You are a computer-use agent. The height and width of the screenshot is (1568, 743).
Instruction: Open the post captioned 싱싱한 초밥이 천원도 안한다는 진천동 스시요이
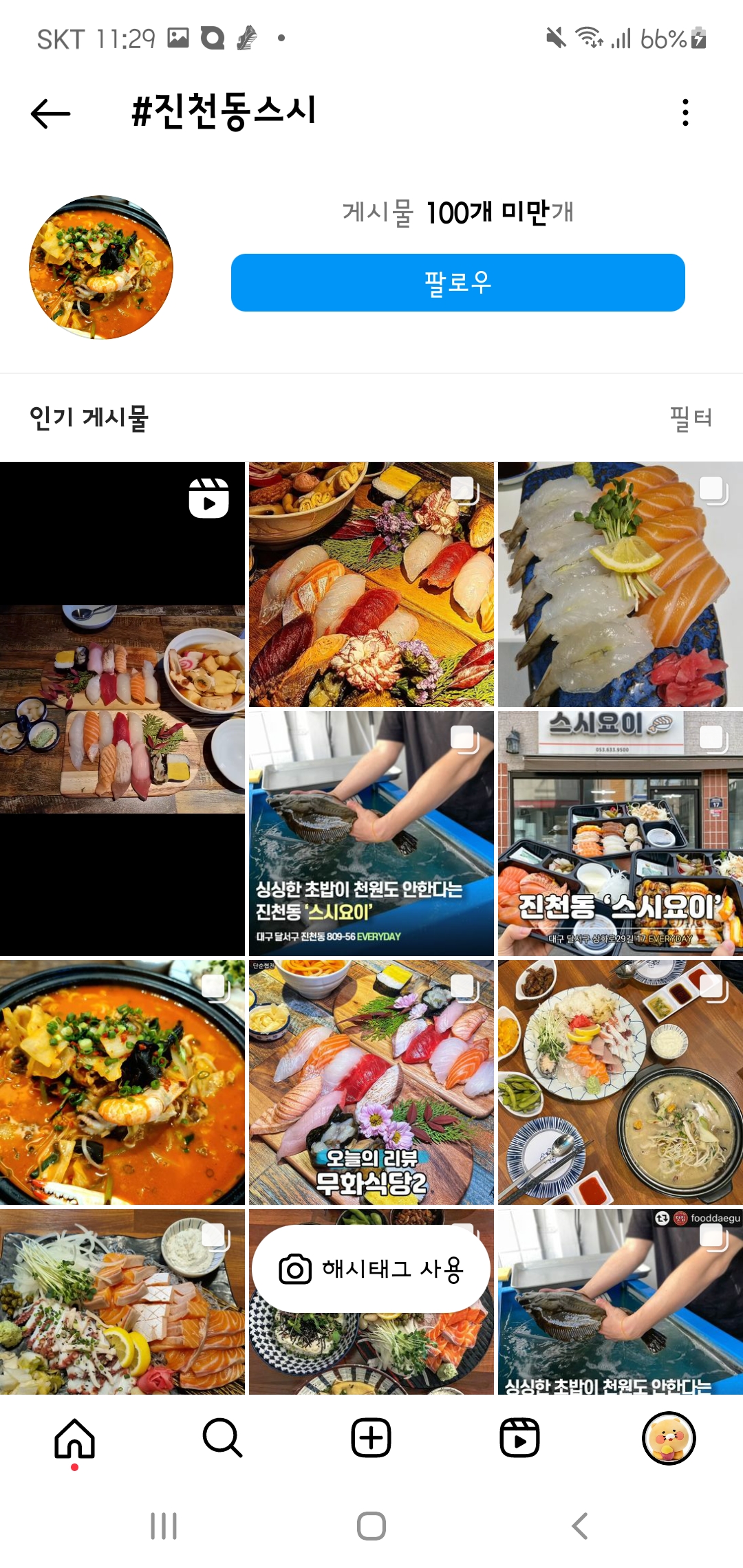coord(371,834)
